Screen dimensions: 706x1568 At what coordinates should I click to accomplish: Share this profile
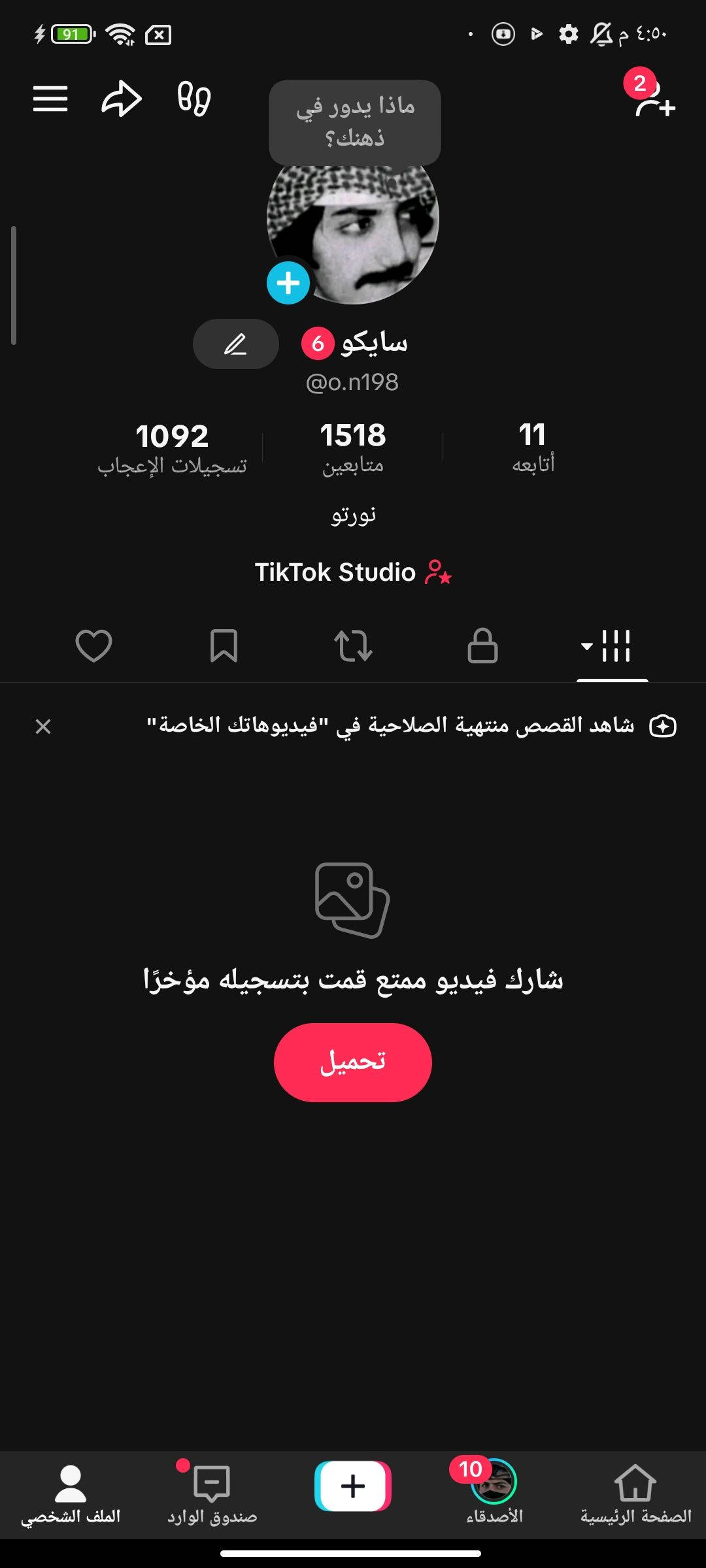[x=122, y=99]
